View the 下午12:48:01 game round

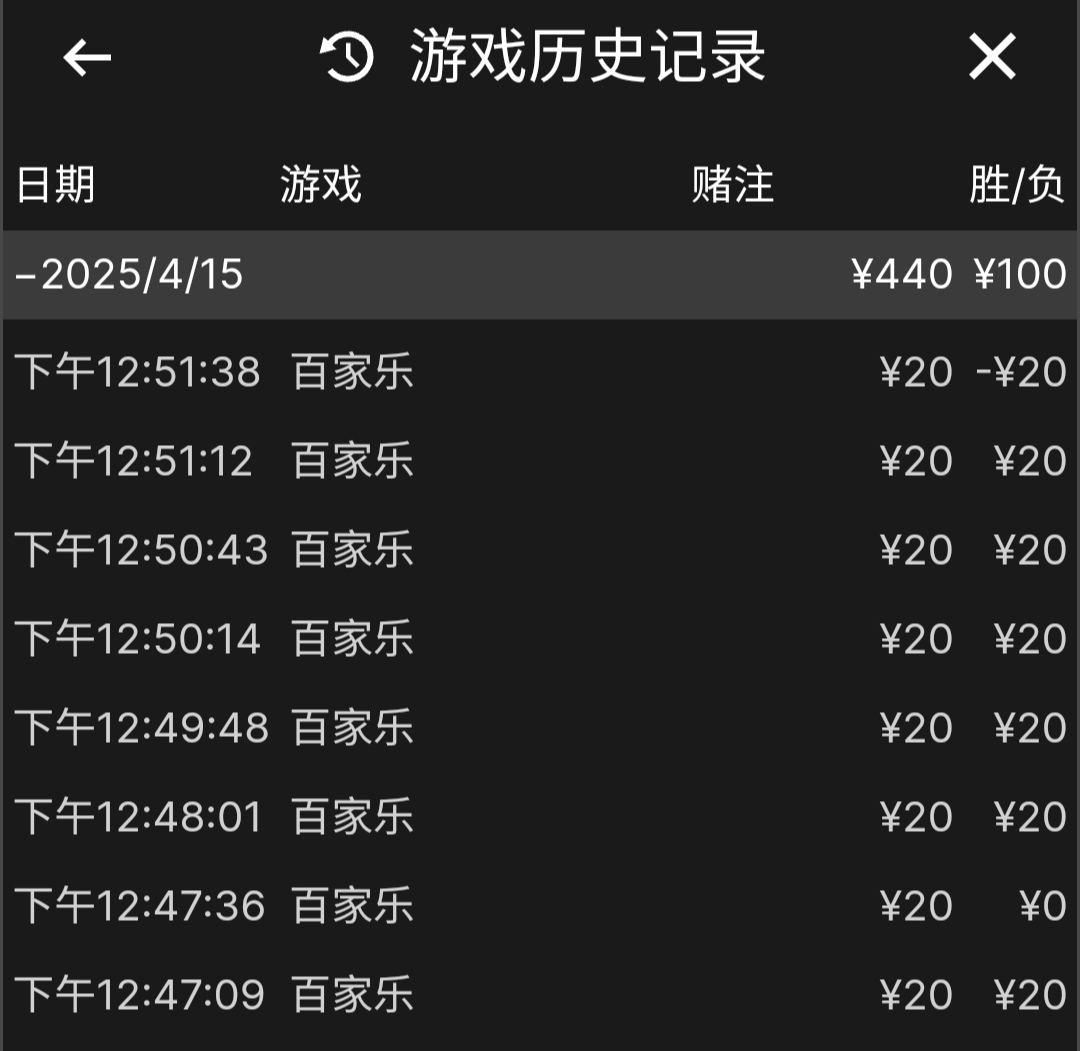click(540, 818)
